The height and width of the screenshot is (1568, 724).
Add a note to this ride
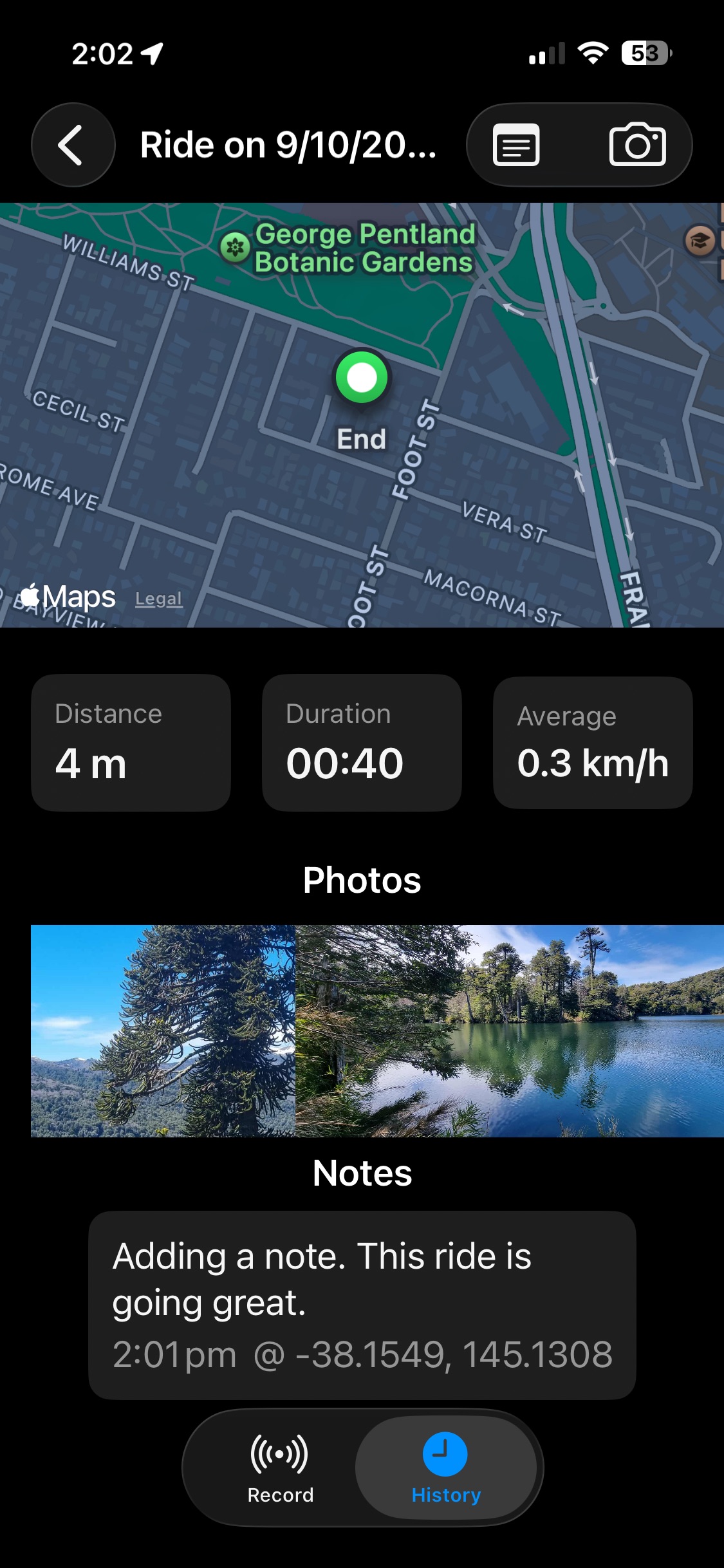pyautogui.click(x=516, y=145)
